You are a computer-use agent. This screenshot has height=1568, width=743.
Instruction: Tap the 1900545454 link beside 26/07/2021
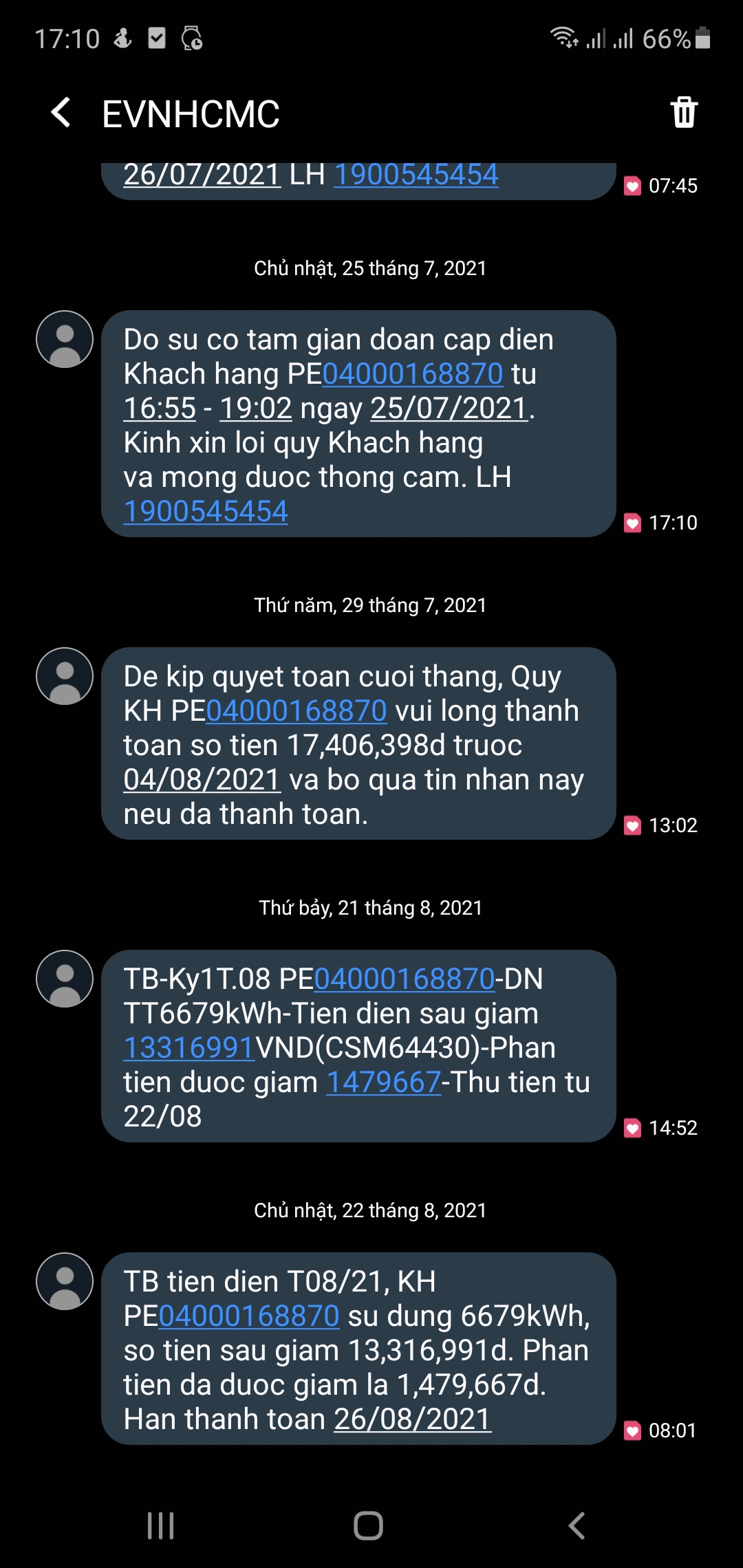pyautogui.click(x=416, y=175)
